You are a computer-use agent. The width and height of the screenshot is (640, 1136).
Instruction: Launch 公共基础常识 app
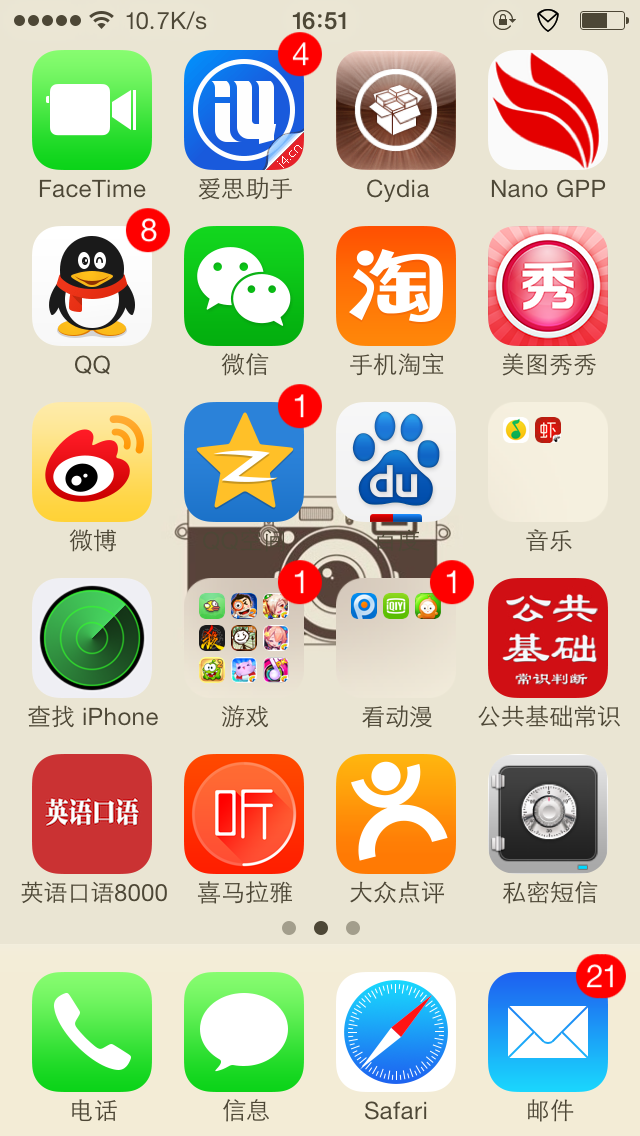coord(548,638)
